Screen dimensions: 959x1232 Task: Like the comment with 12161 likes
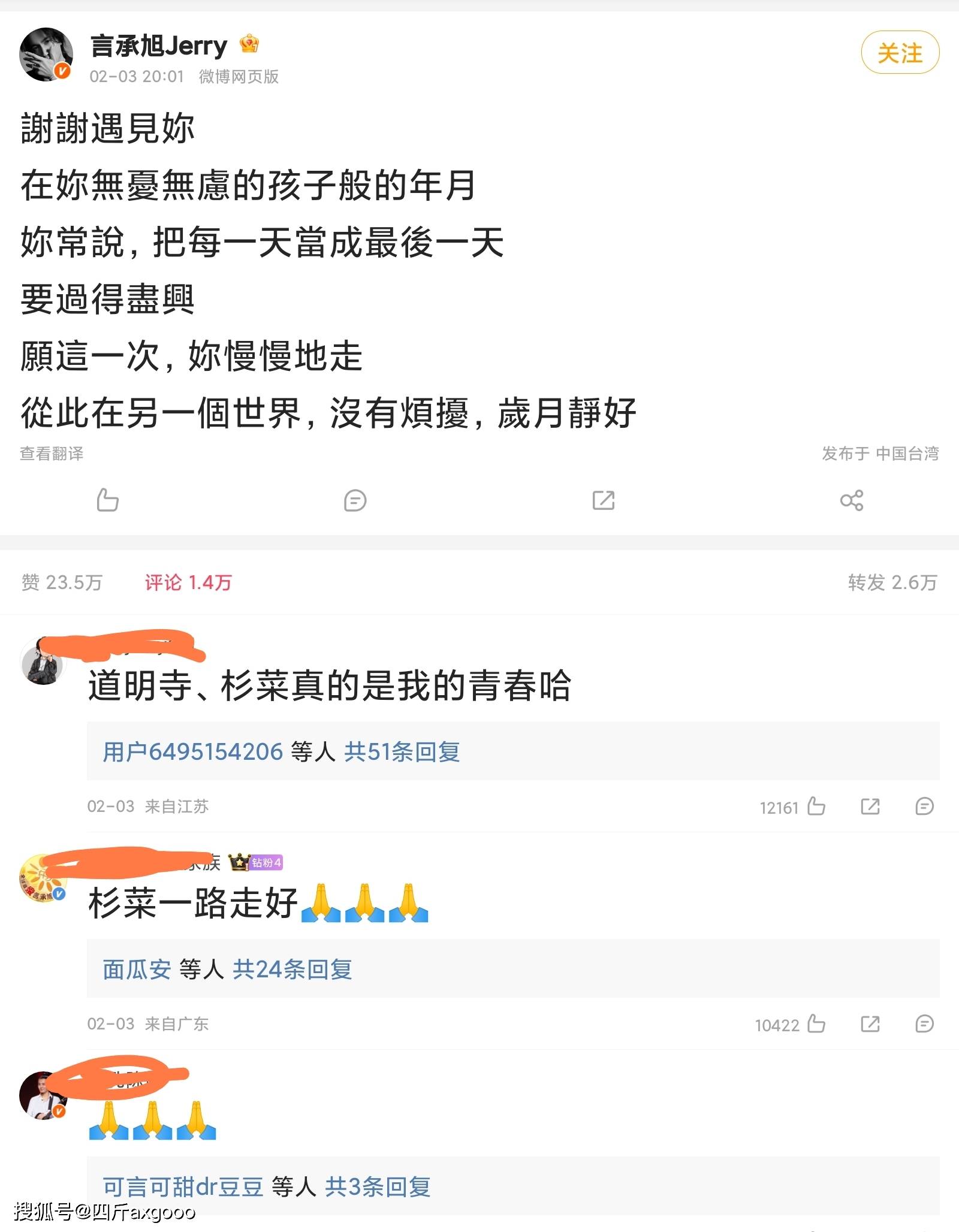click(816, 807)
